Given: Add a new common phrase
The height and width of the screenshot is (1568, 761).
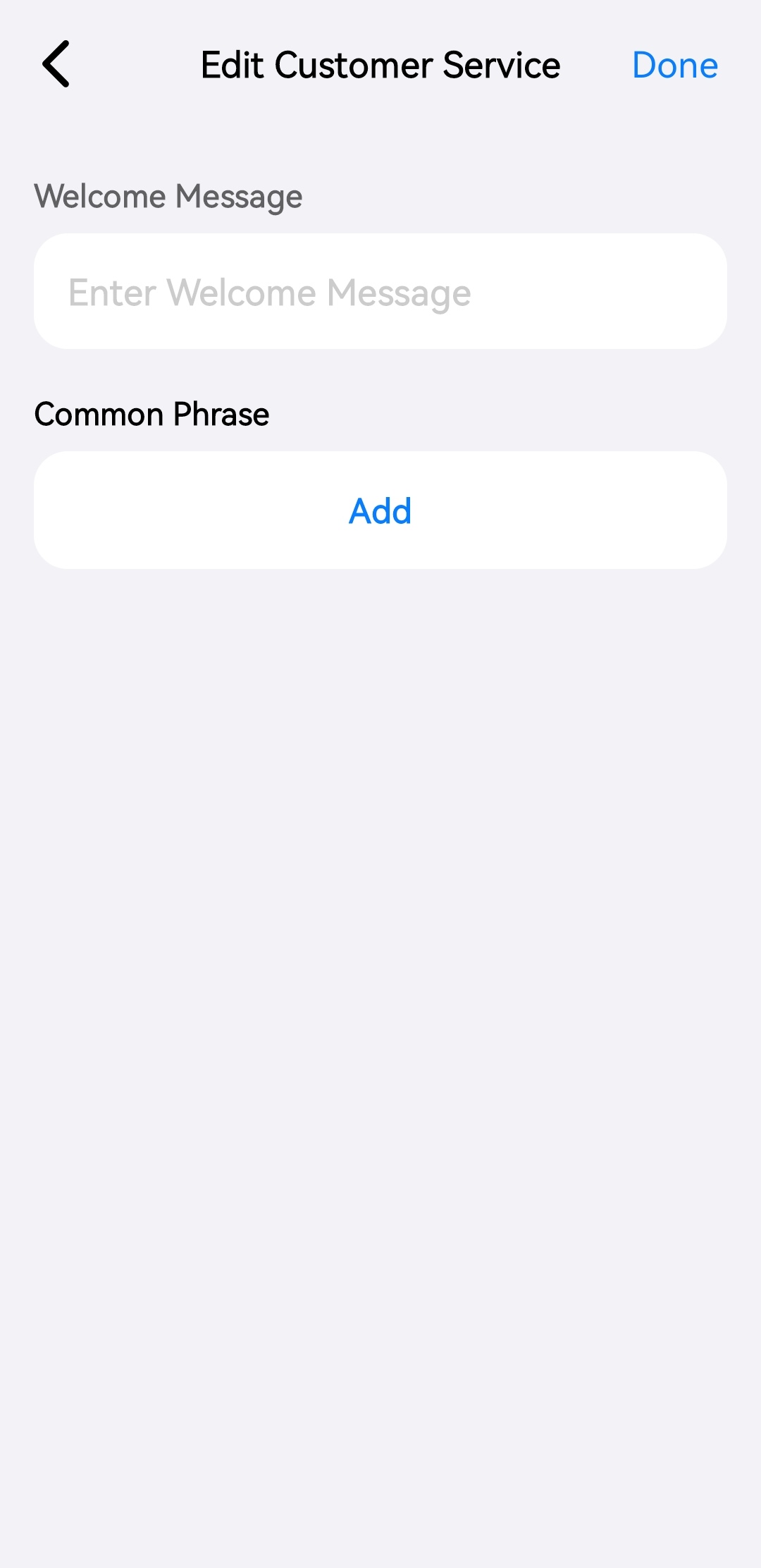Looking at the screenshot, I should click(380, 510).
